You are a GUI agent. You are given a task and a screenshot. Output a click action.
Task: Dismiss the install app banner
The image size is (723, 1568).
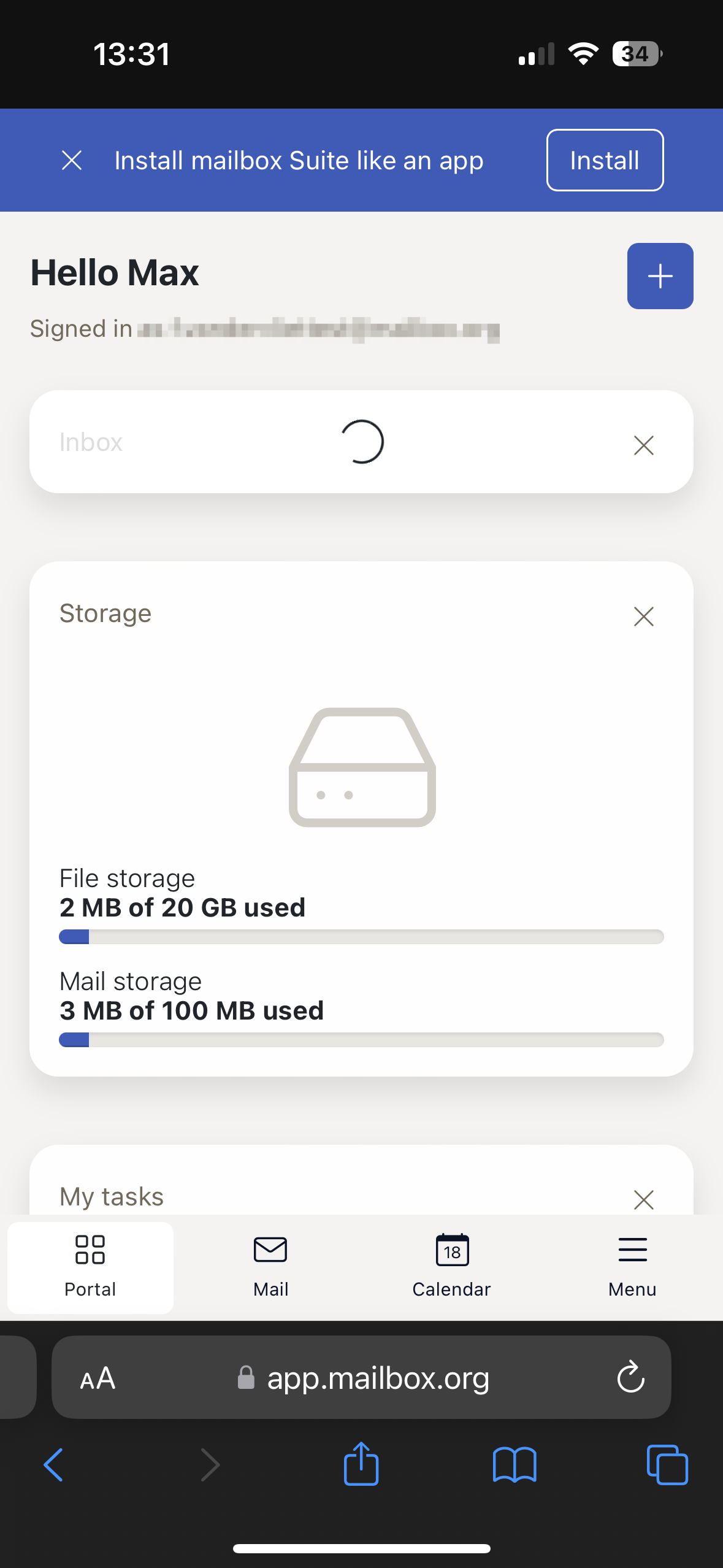[x=72, y=160]
